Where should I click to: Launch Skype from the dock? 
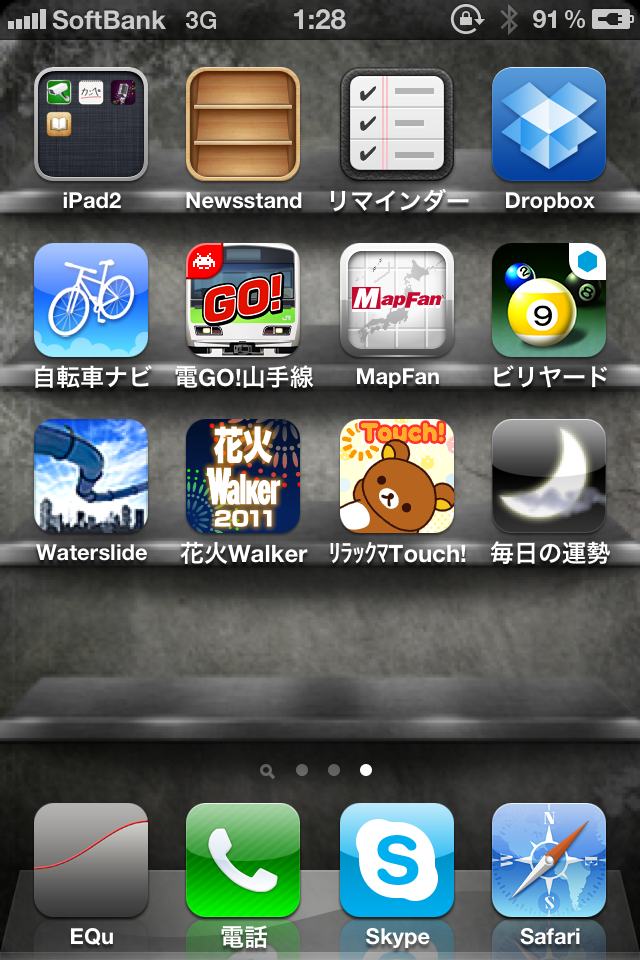397,860
